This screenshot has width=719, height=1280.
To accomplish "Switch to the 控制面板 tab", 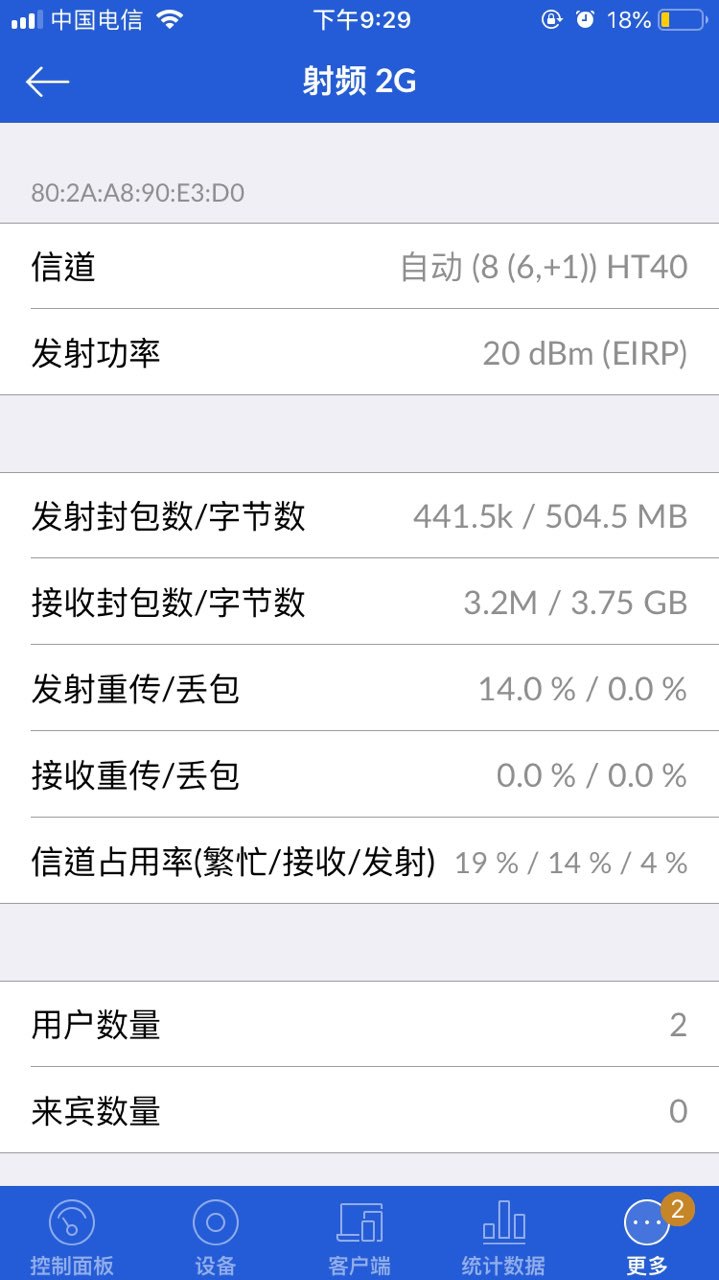I will tap(72, 1235).
